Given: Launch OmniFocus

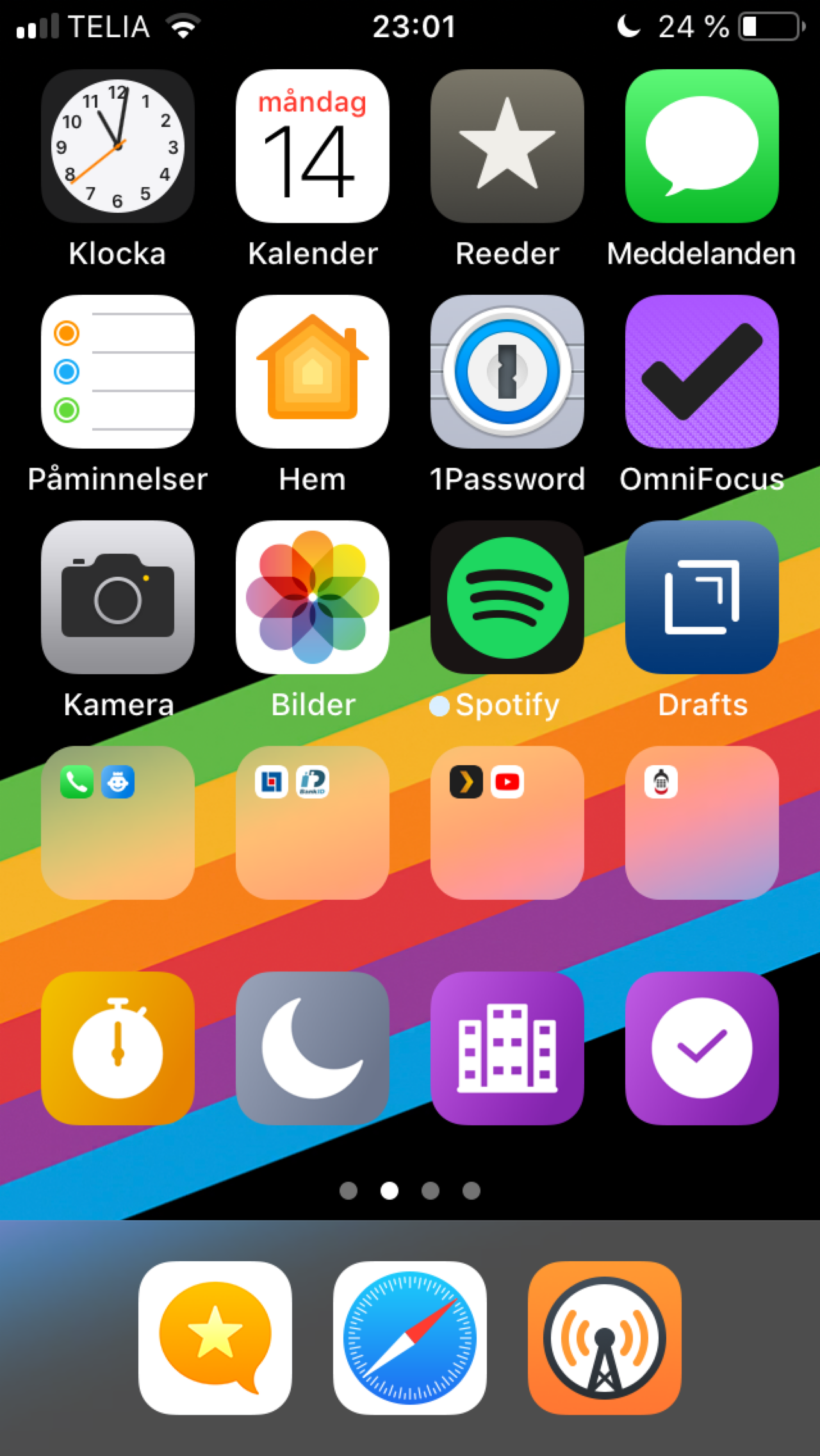Looking at the screenshot, I should point(702,372).
